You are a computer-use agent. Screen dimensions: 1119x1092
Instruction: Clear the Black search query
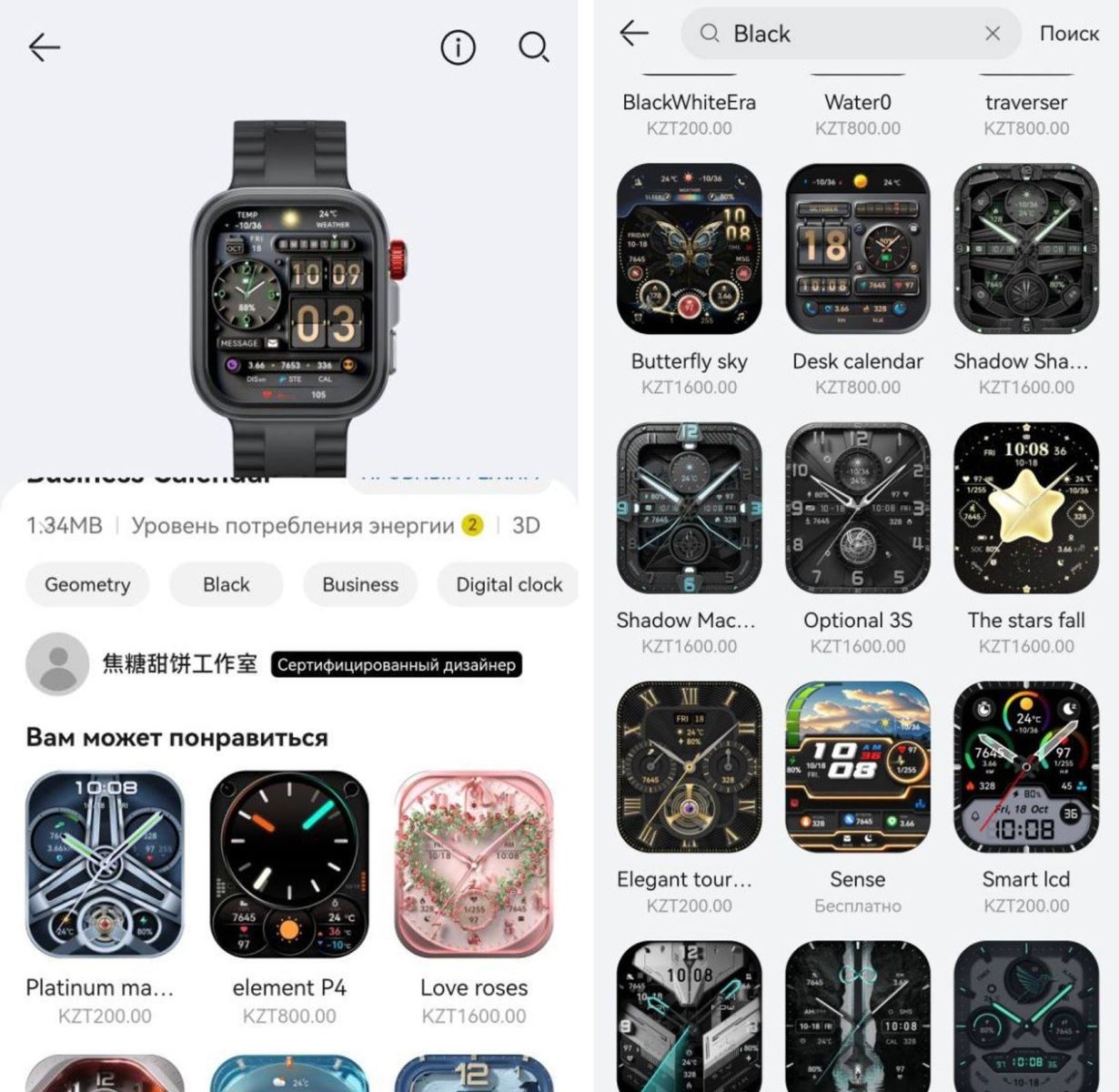(x=993, y=34)
